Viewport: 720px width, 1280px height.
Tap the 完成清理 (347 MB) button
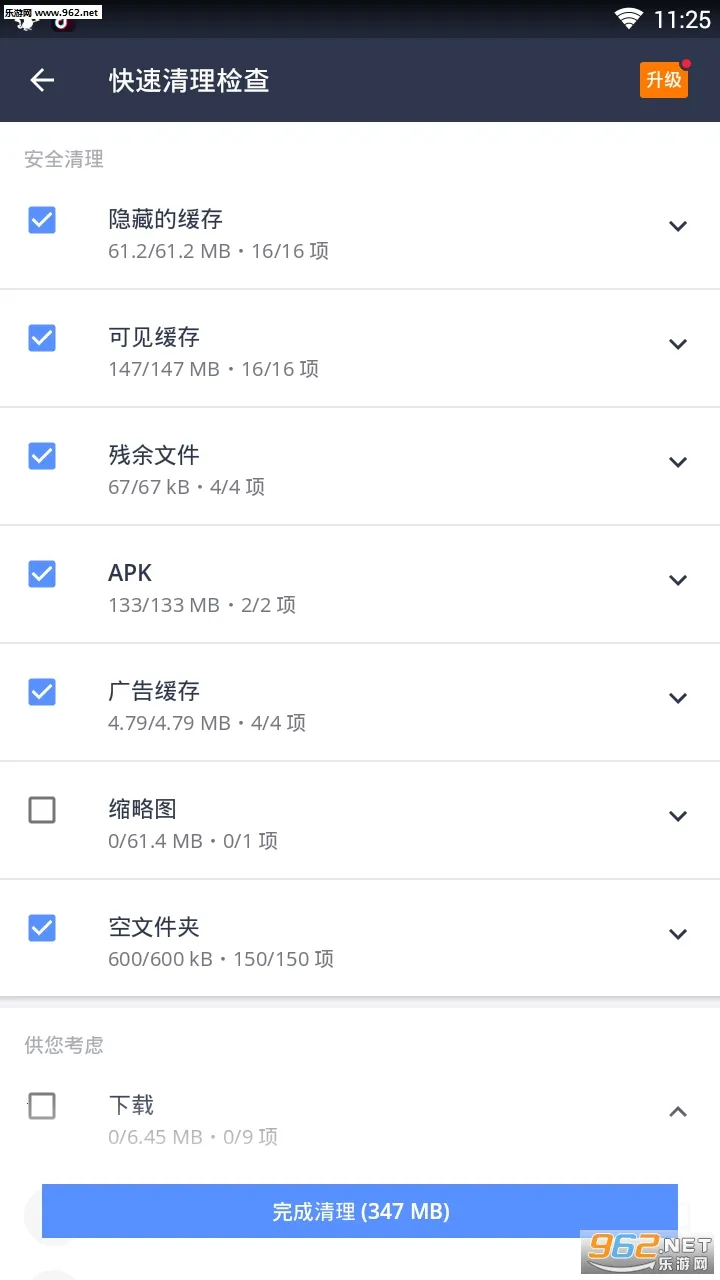tap(360, 1211)
